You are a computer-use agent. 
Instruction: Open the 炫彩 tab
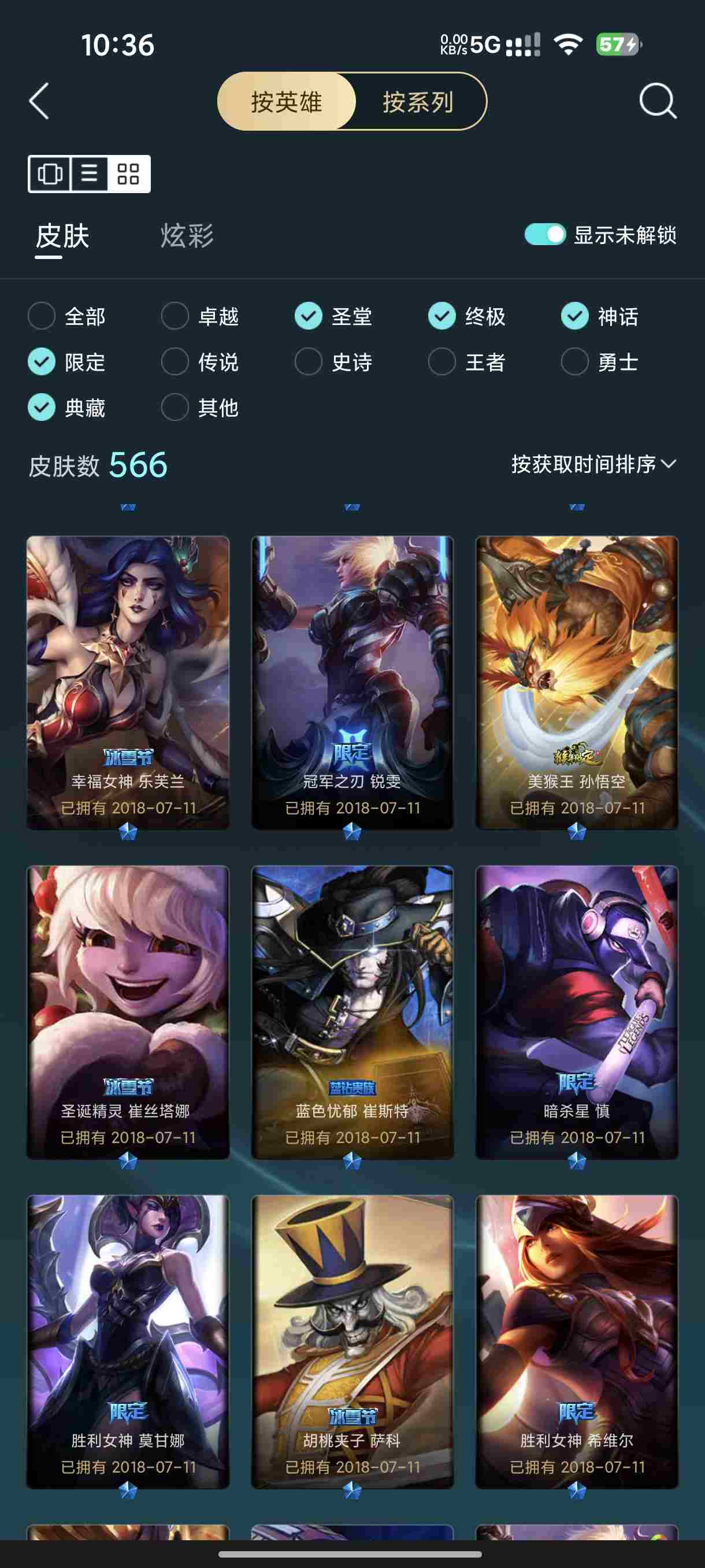pos(187,235)
